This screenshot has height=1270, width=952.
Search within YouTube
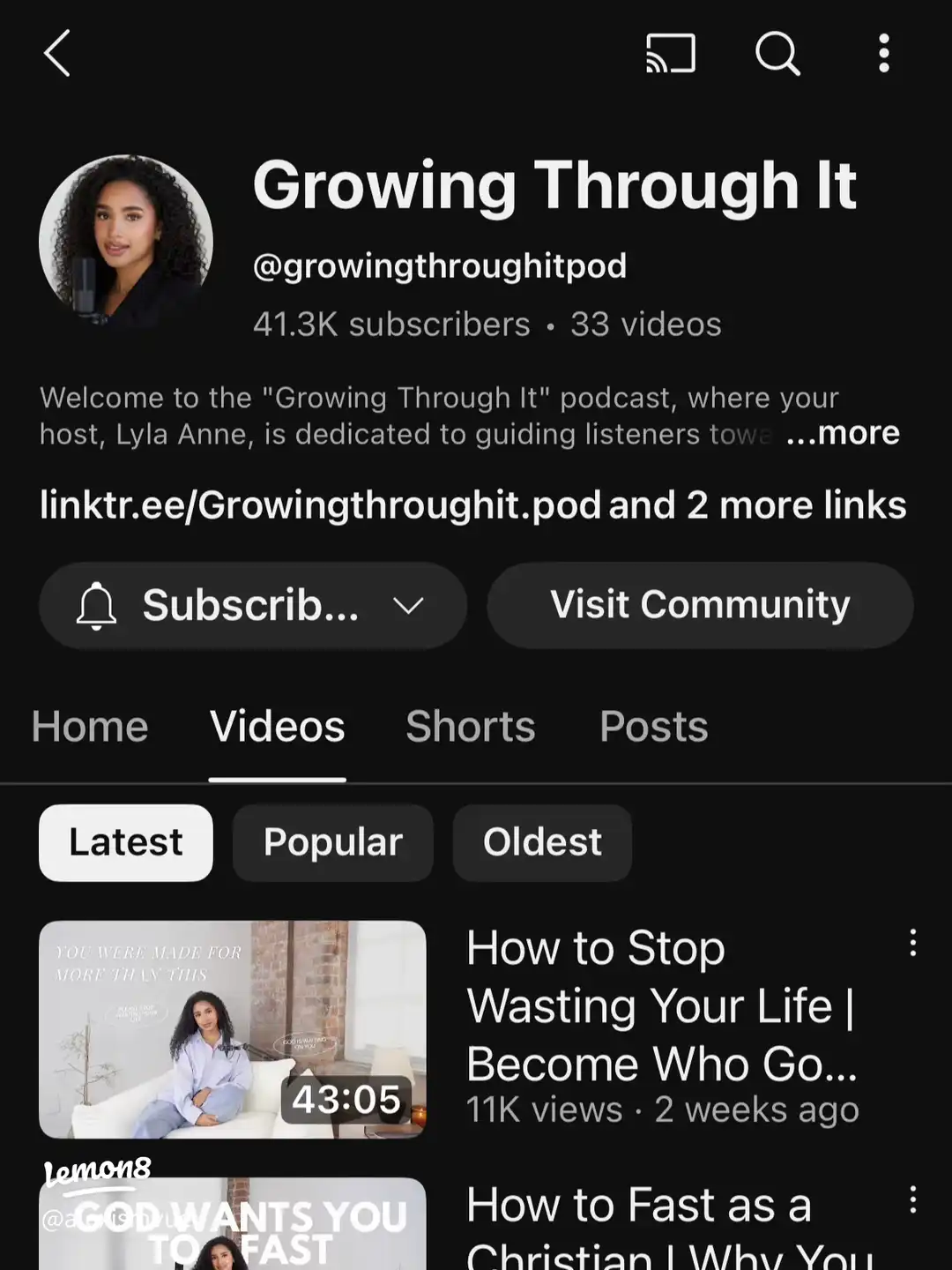point(777,54)
